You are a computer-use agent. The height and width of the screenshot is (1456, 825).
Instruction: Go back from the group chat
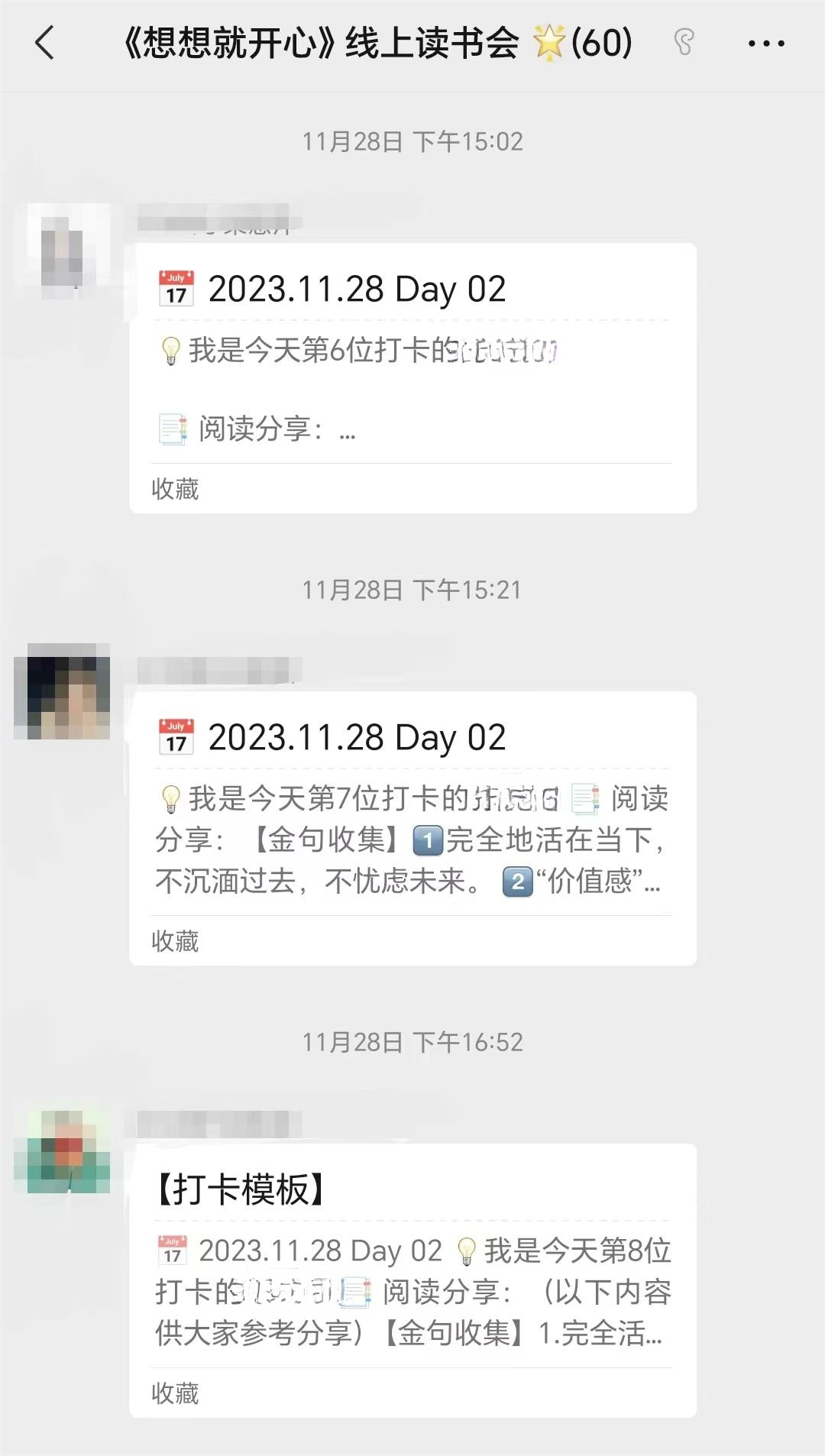44,43
